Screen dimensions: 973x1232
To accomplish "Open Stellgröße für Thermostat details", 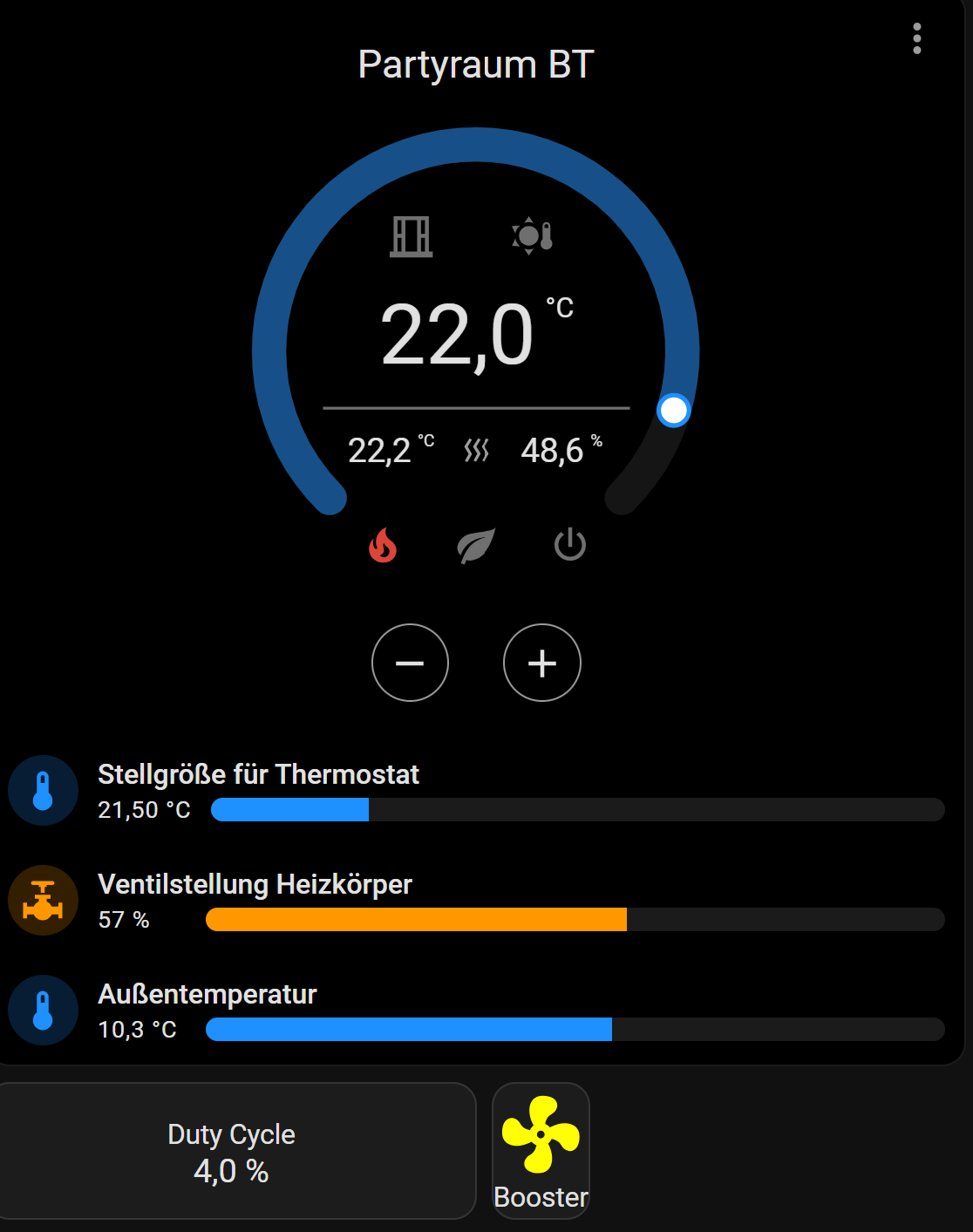I will [x=258, y=774].
